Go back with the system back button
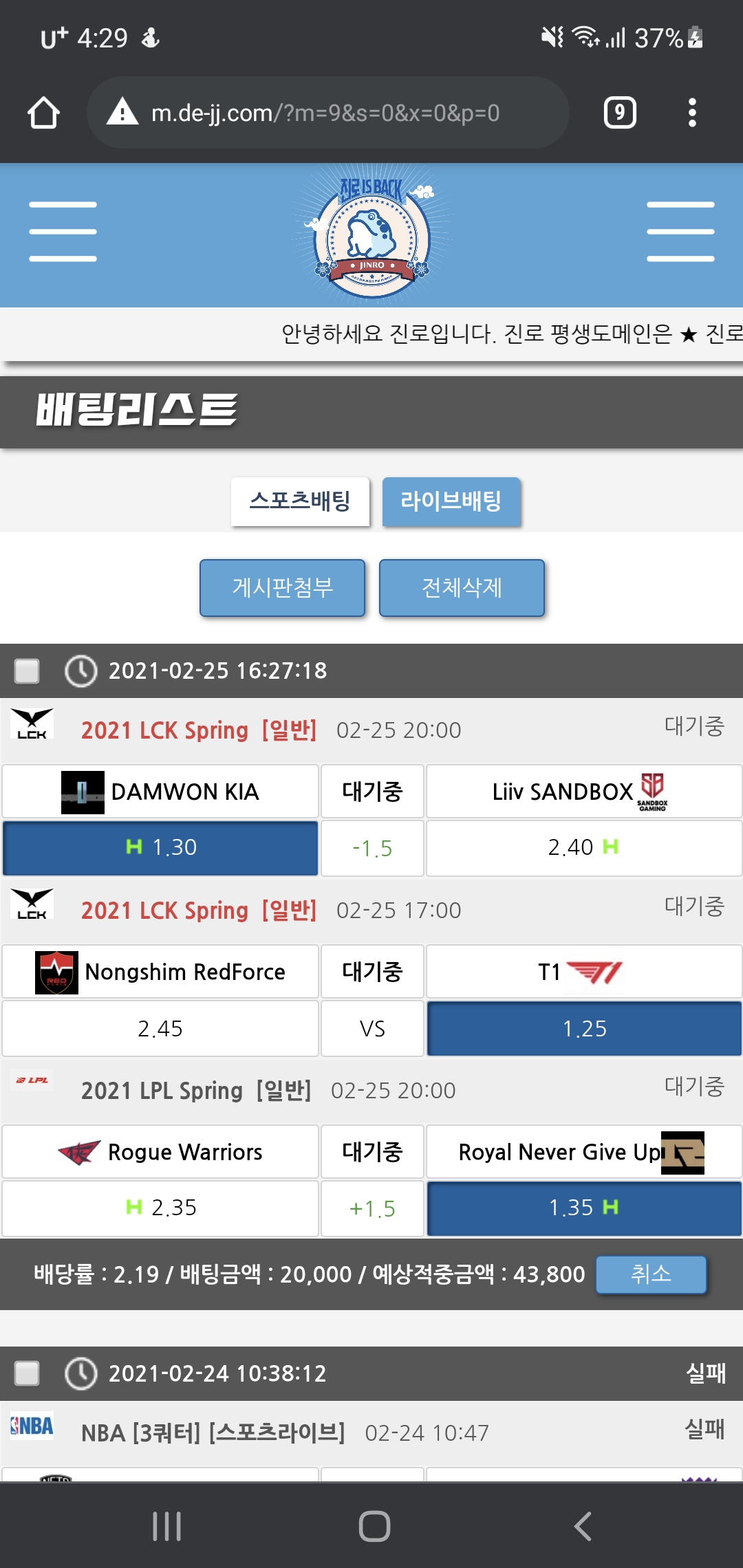The width and height of the screenshot is (743, 1568). pyautogui.click(x=582, y=1526)
